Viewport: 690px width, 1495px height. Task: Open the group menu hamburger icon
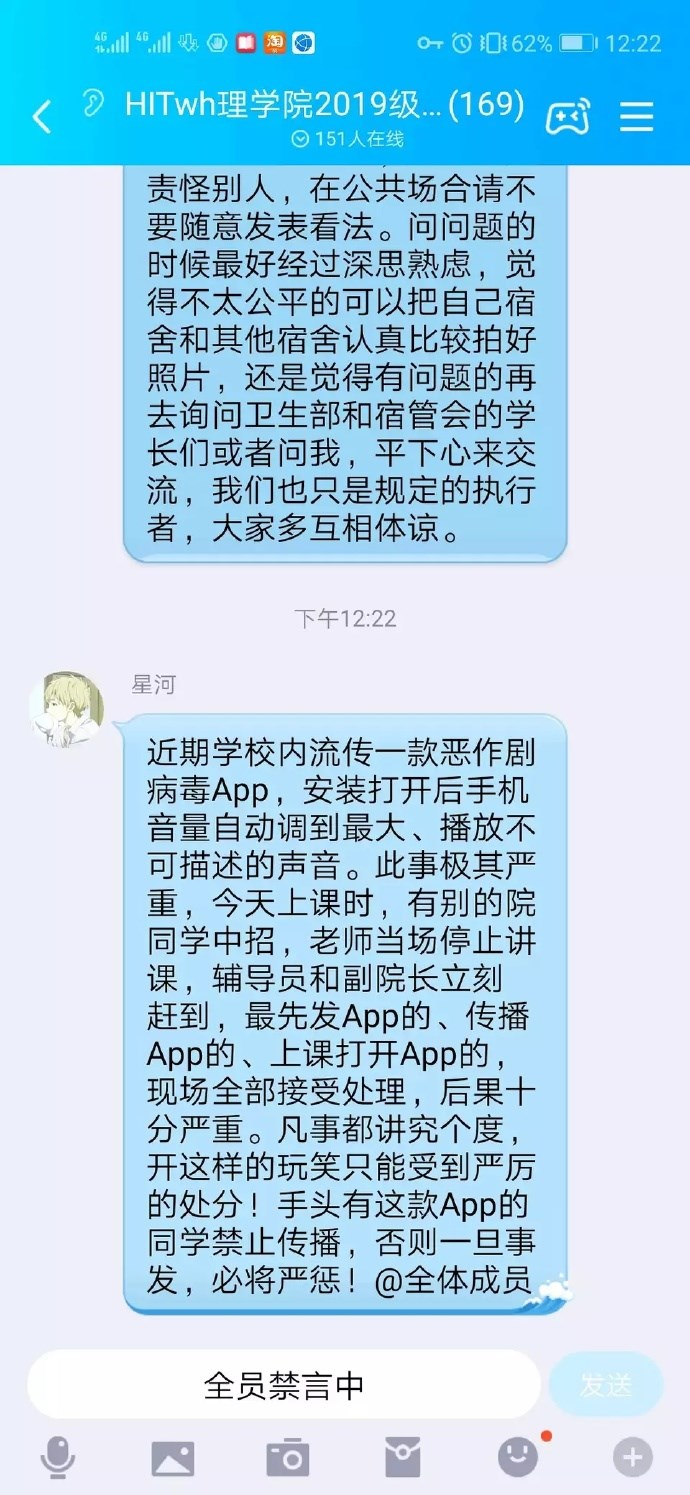(x=636, y=117)
